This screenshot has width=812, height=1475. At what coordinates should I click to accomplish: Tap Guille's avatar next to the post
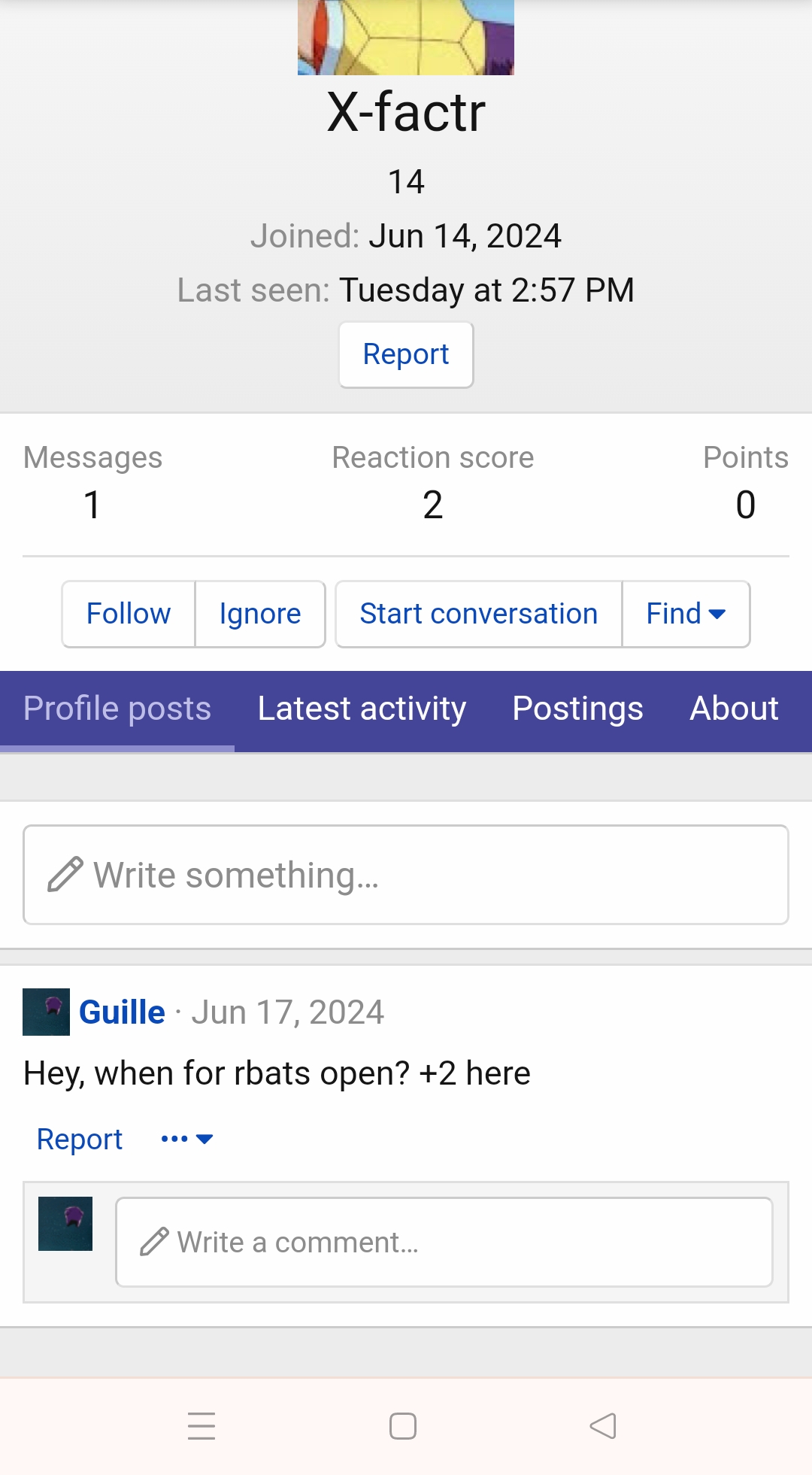[46, 1012]
